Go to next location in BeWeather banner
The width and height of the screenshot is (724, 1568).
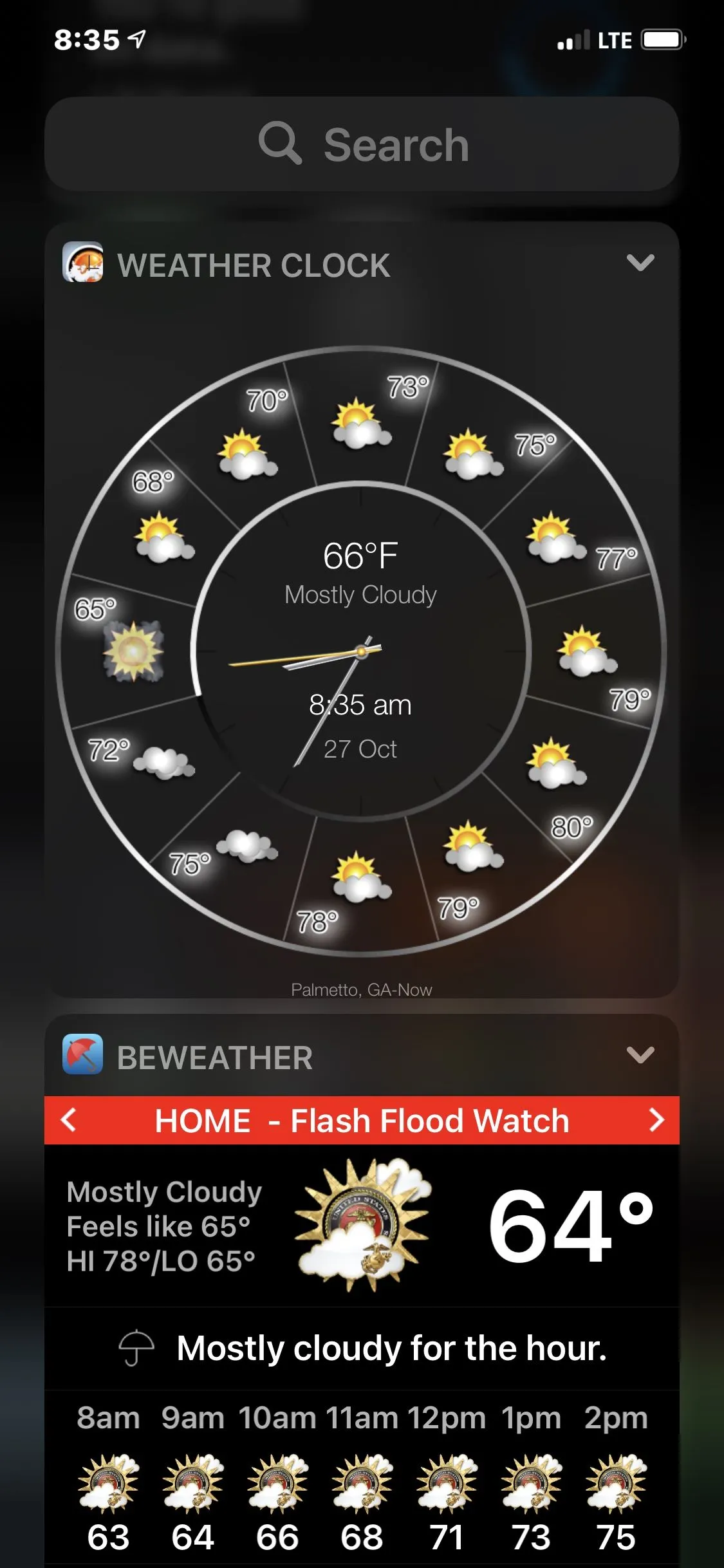[656, 1120]
